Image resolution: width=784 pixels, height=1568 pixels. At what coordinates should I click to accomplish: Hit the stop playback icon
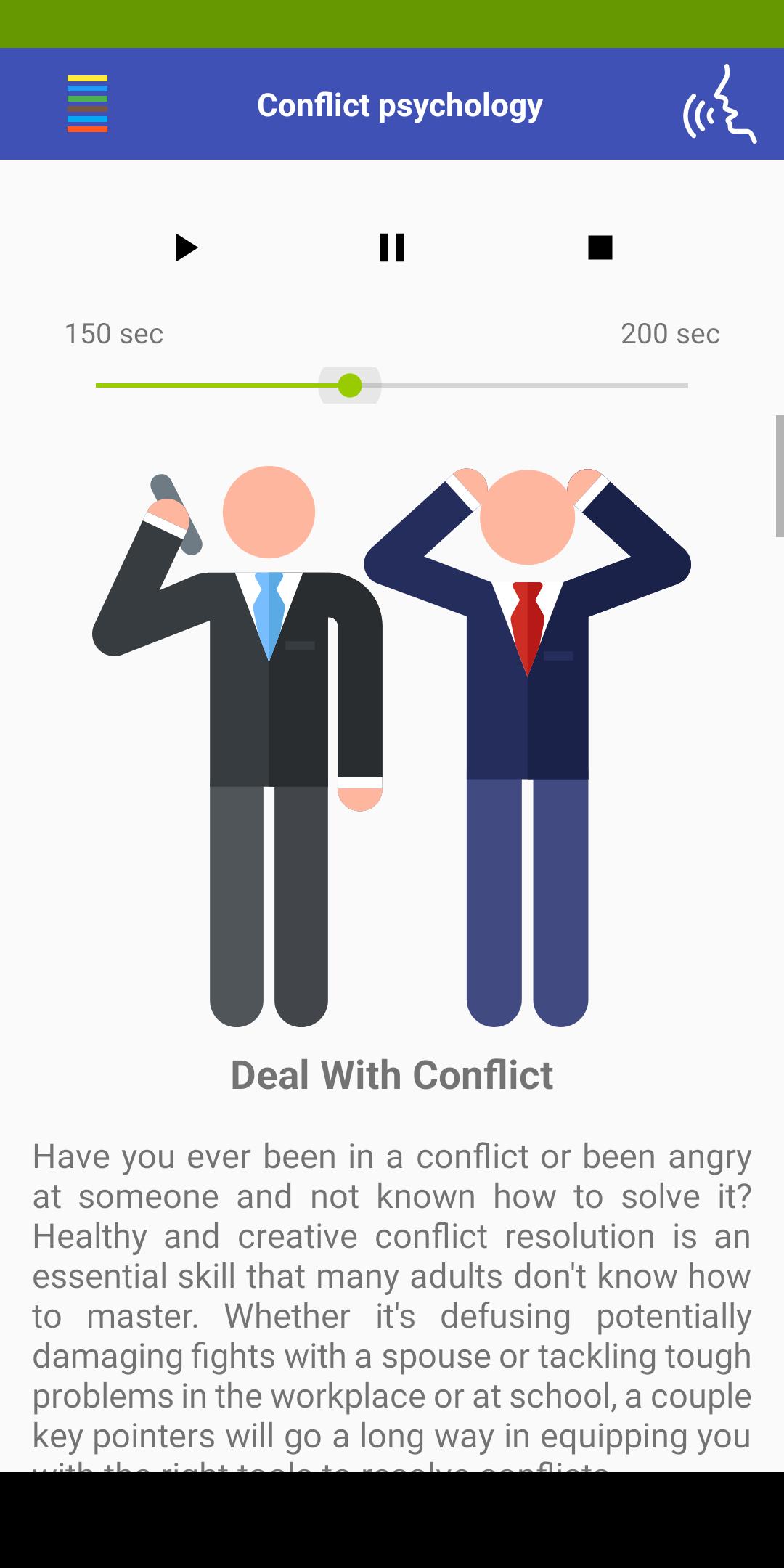click(x=599, y=248)
